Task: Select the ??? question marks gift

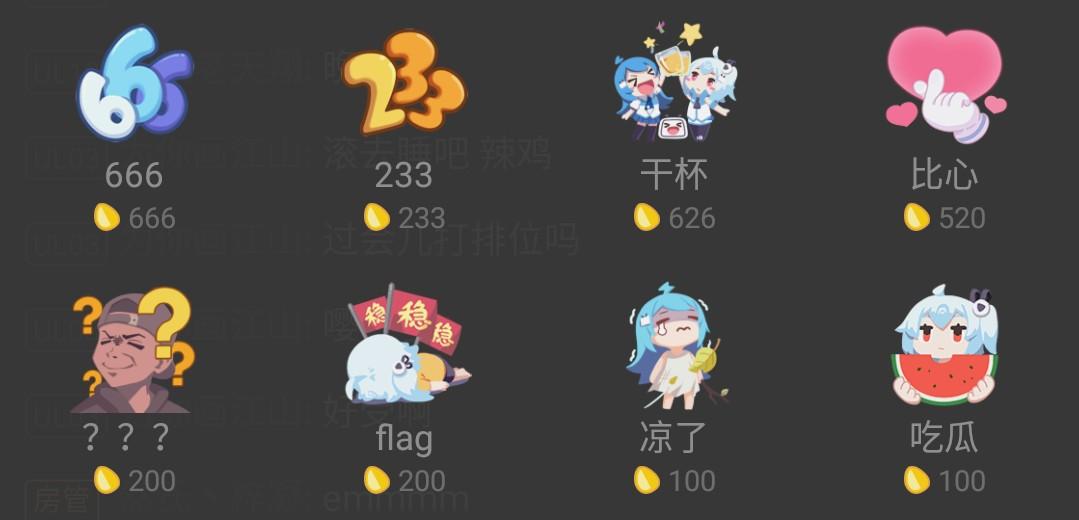Action: (133, 352)
